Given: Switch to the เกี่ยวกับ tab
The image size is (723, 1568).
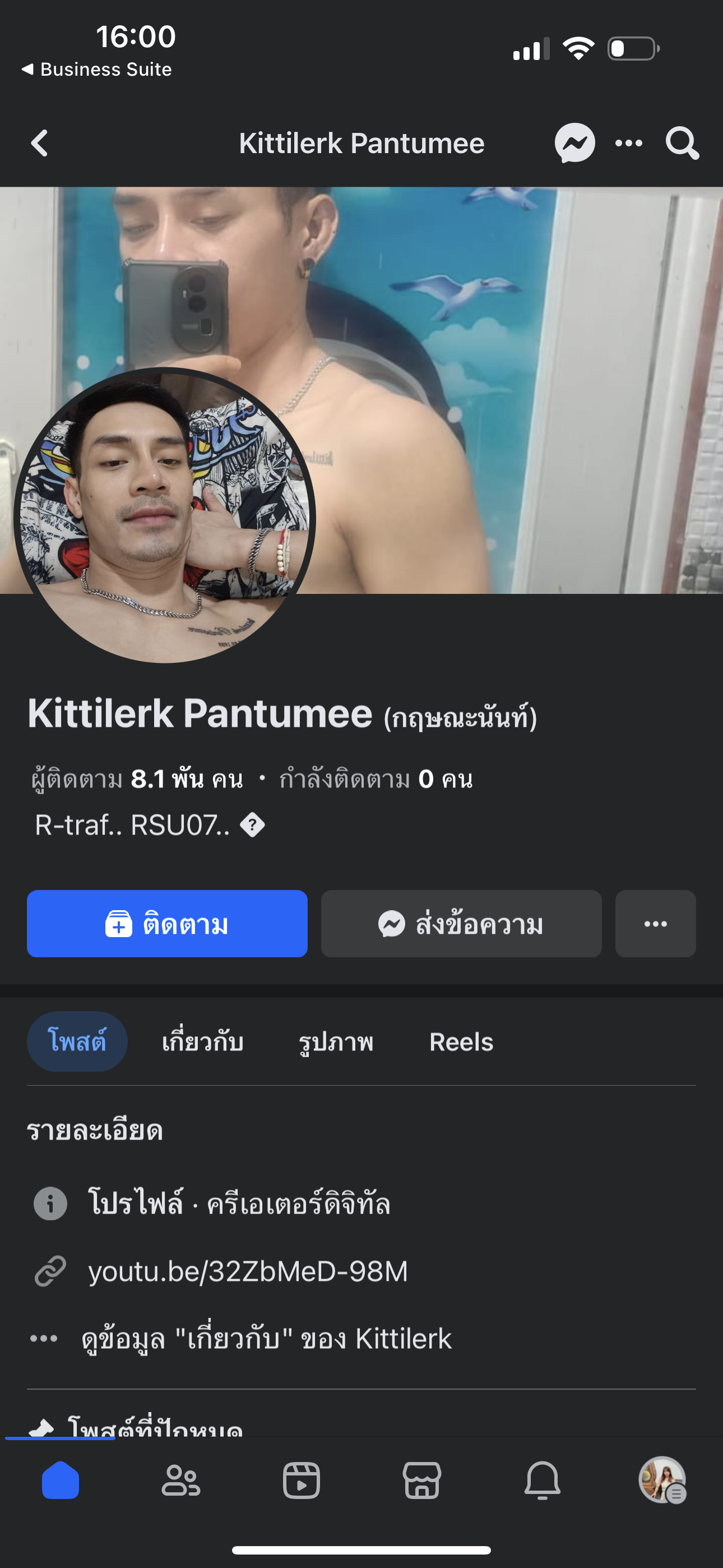Looking at the screenshot, I should [203, 1041].
